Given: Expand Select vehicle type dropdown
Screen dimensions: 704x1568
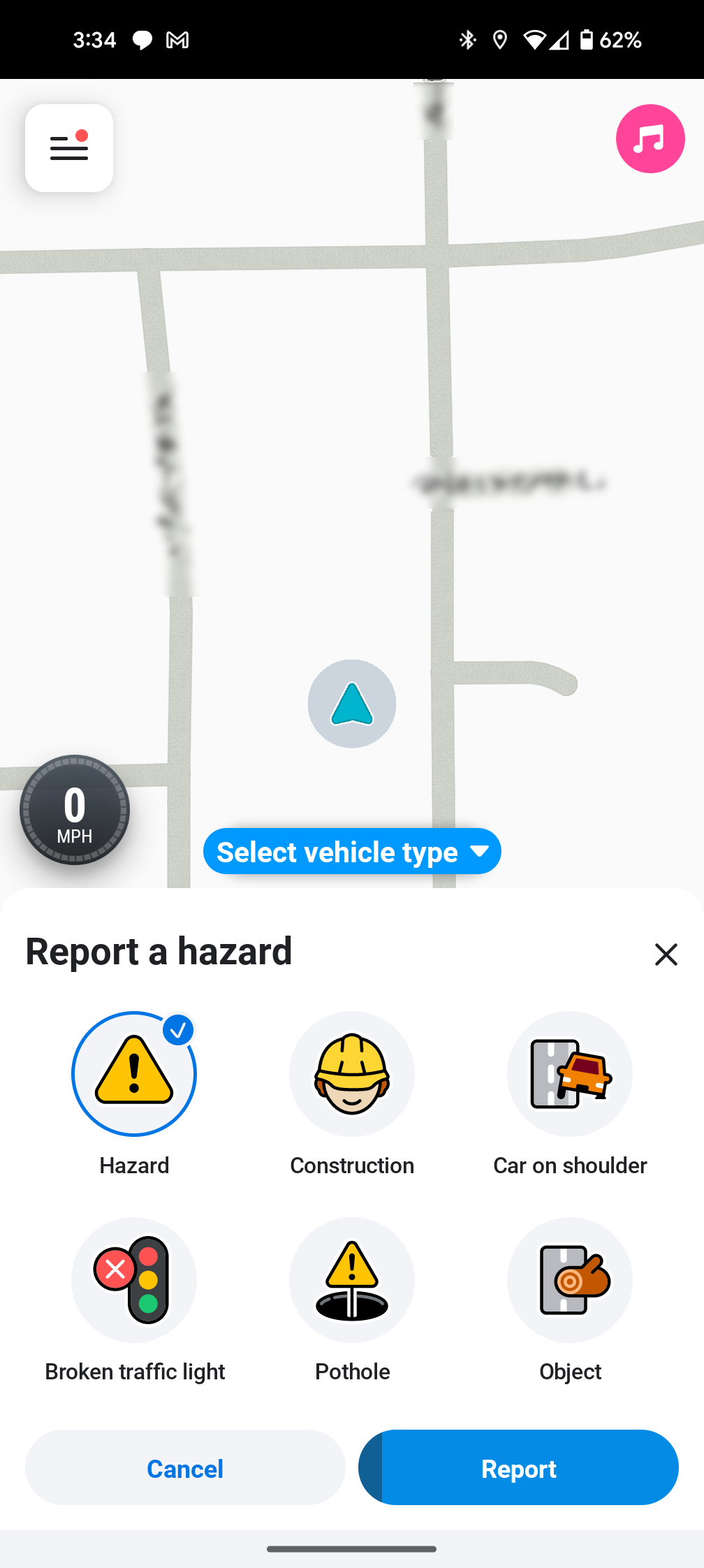Looking at the screenshot, I should coord(352,851).
